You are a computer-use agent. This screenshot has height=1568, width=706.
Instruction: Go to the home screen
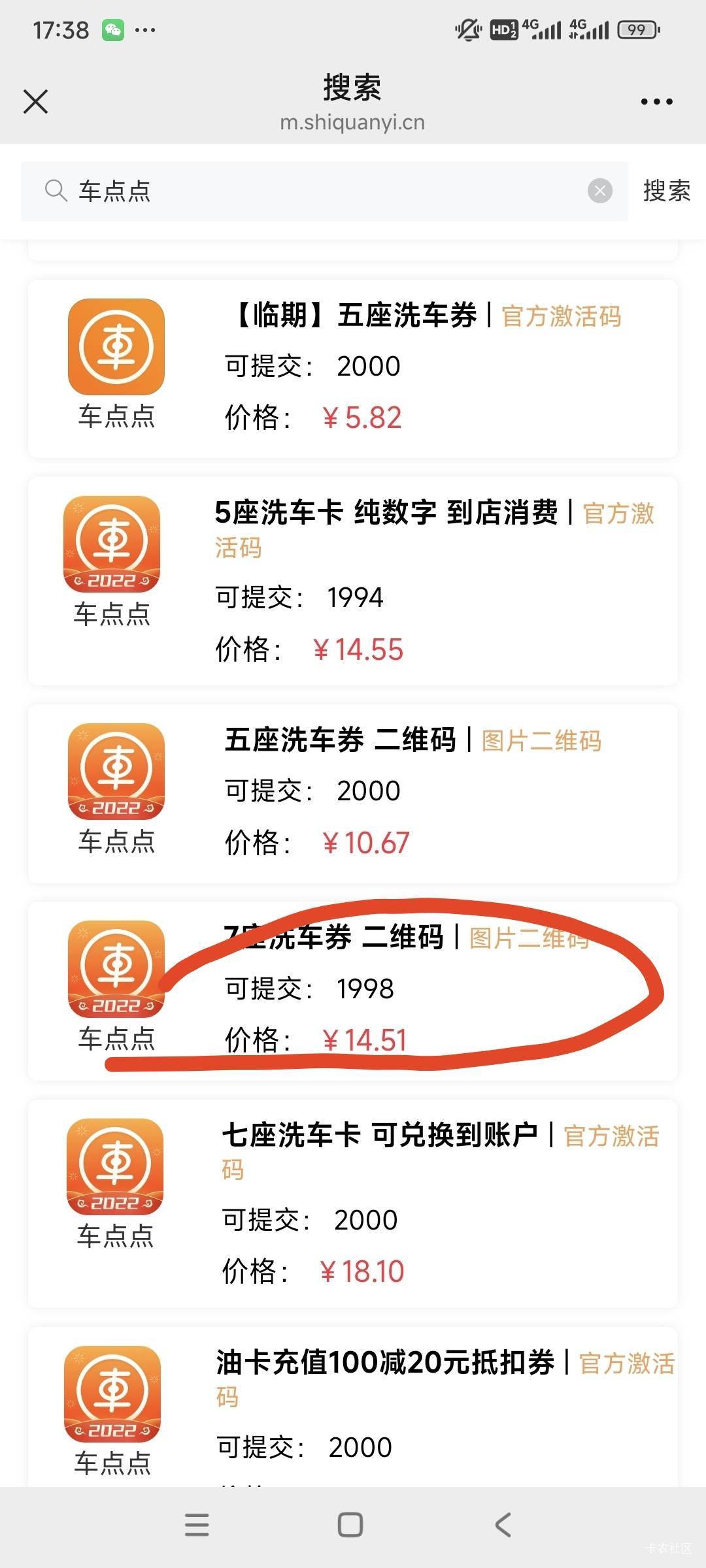click(x=350, y=1525)
